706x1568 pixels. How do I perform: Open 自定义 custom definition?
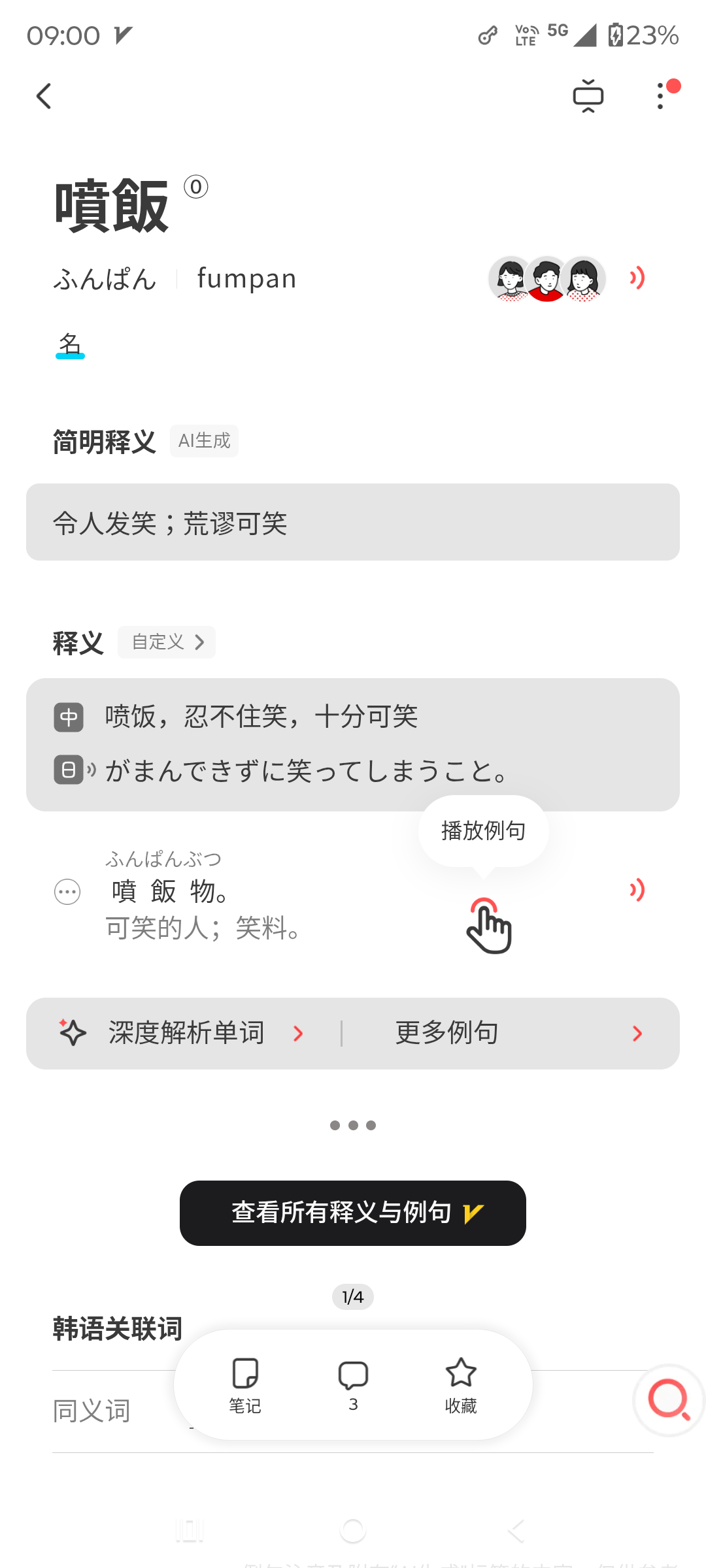(x=167, y=642)
